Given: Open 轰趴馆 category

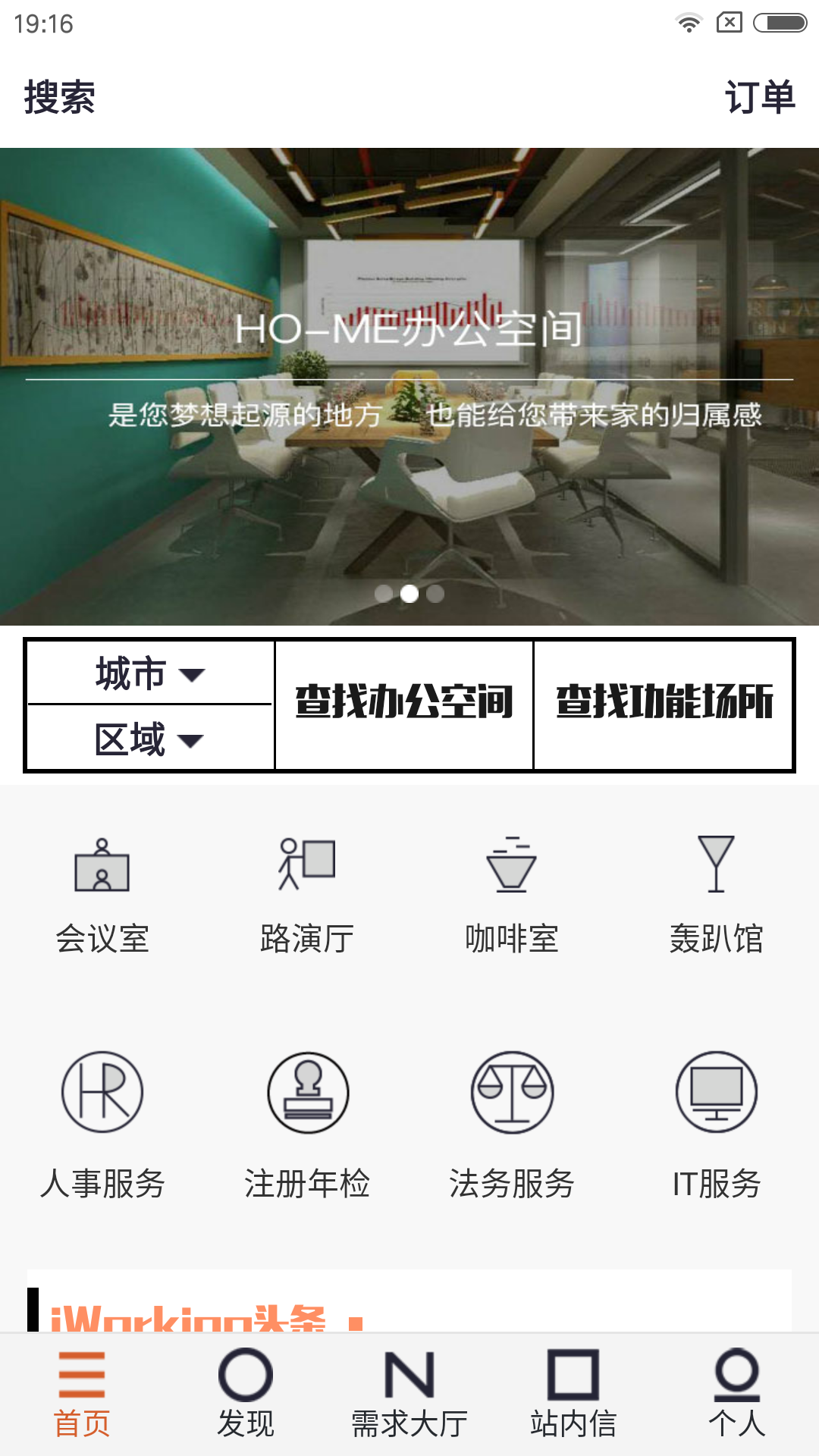Looking at the screenshot, I should point(716,895).
